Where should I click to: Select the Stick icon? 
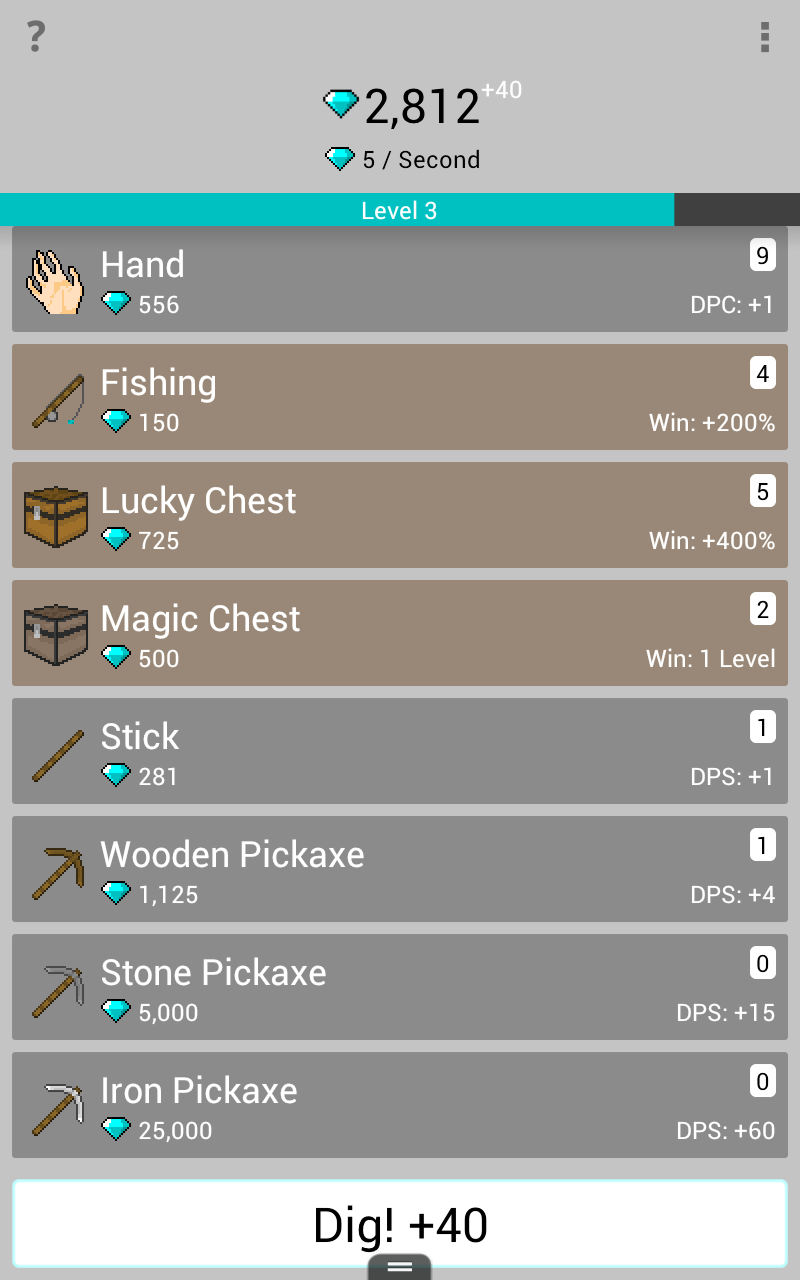click(x=55, y=751)
